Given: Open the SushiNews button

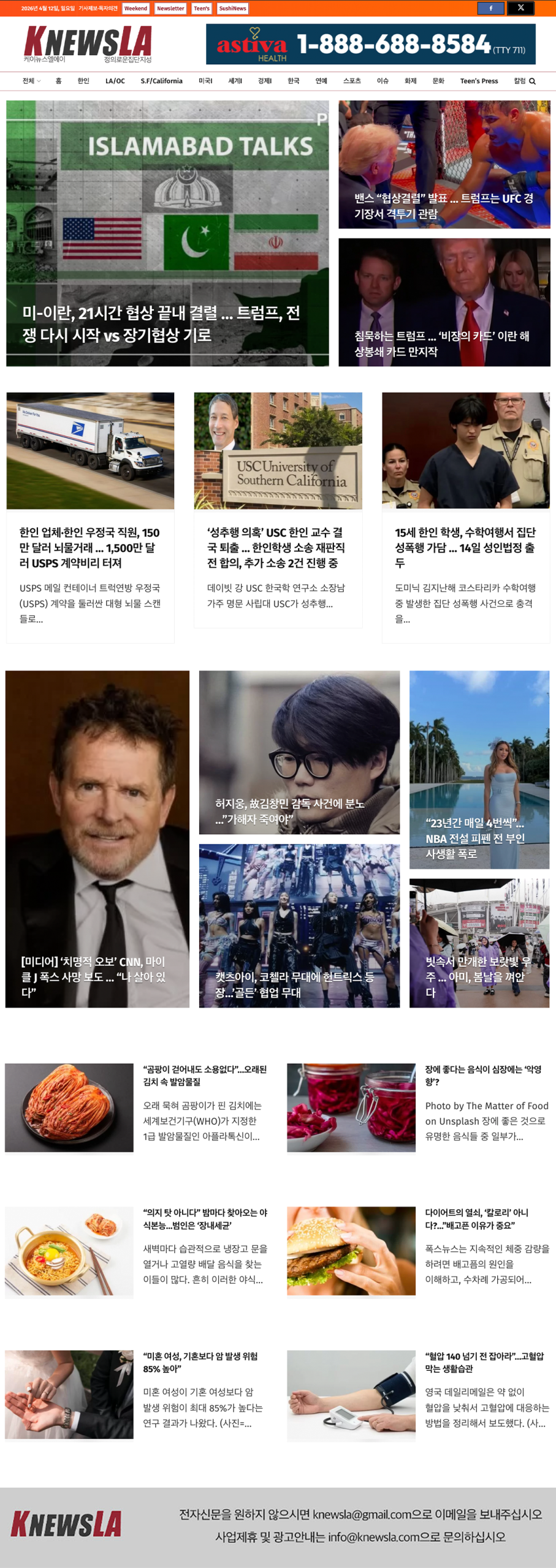Looking at the screenshot, I should tap(232, 9).
